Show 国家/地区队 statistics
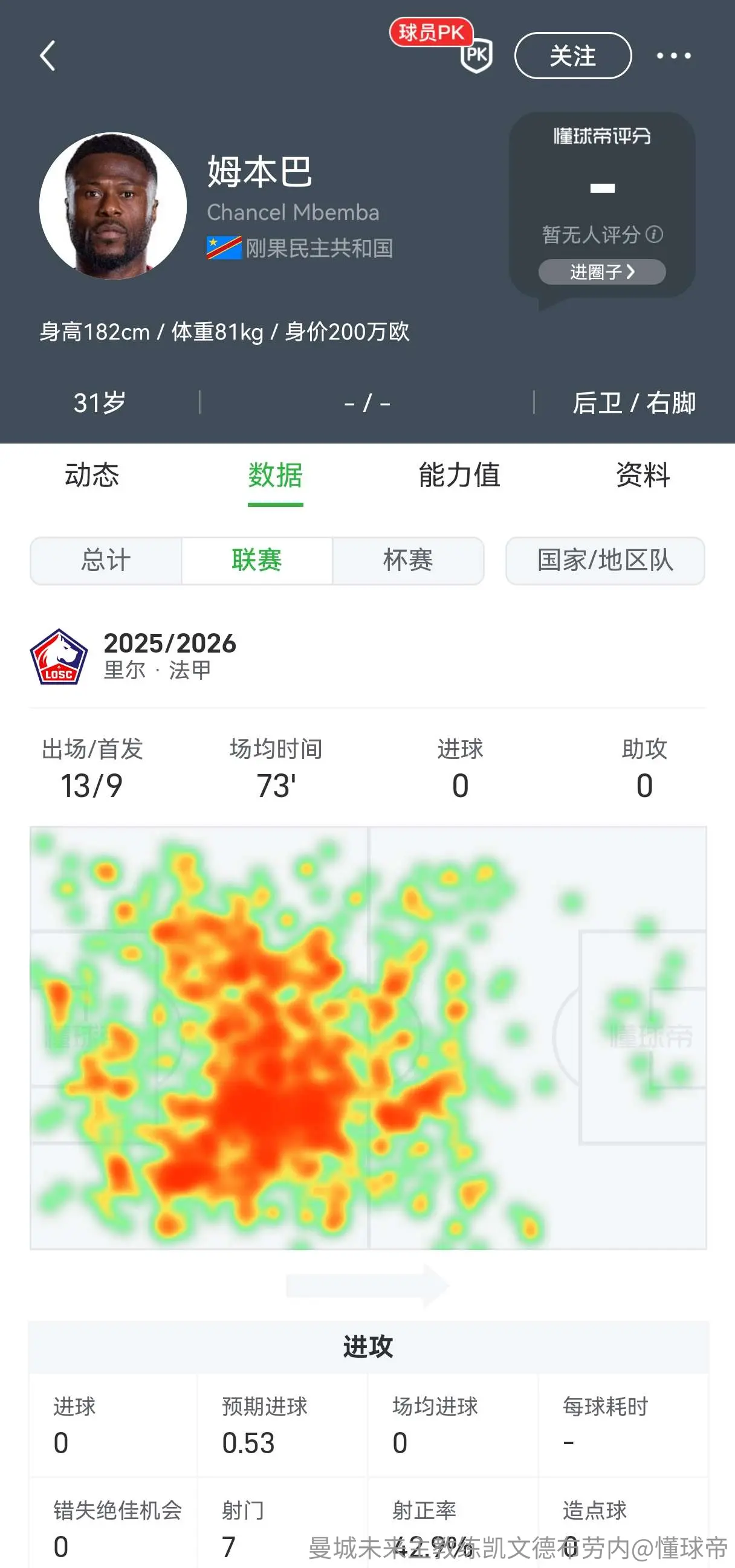This screenshot has width=735, height=1568. click(x=605, y=561)
